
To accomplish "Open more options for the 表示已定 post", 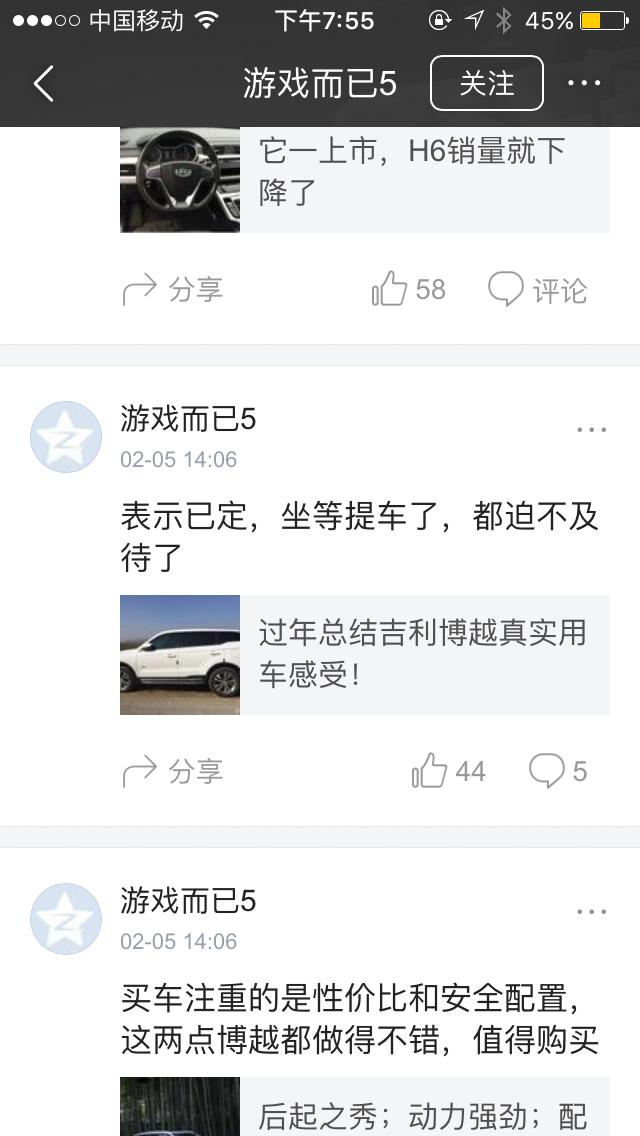I will 591,431.
